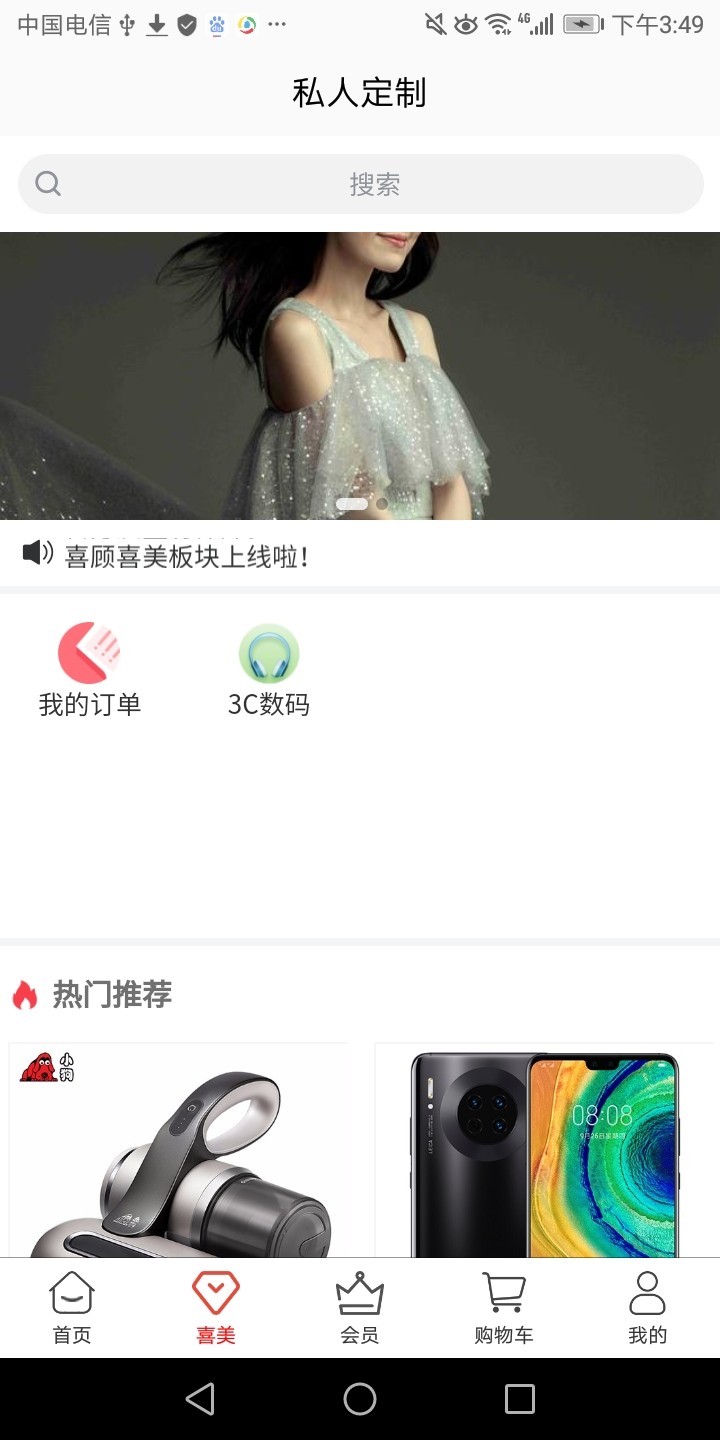This screenshot has height=1440, width=720.
Task: Open 我的订单 shortcut
Action: coord(89,670)
